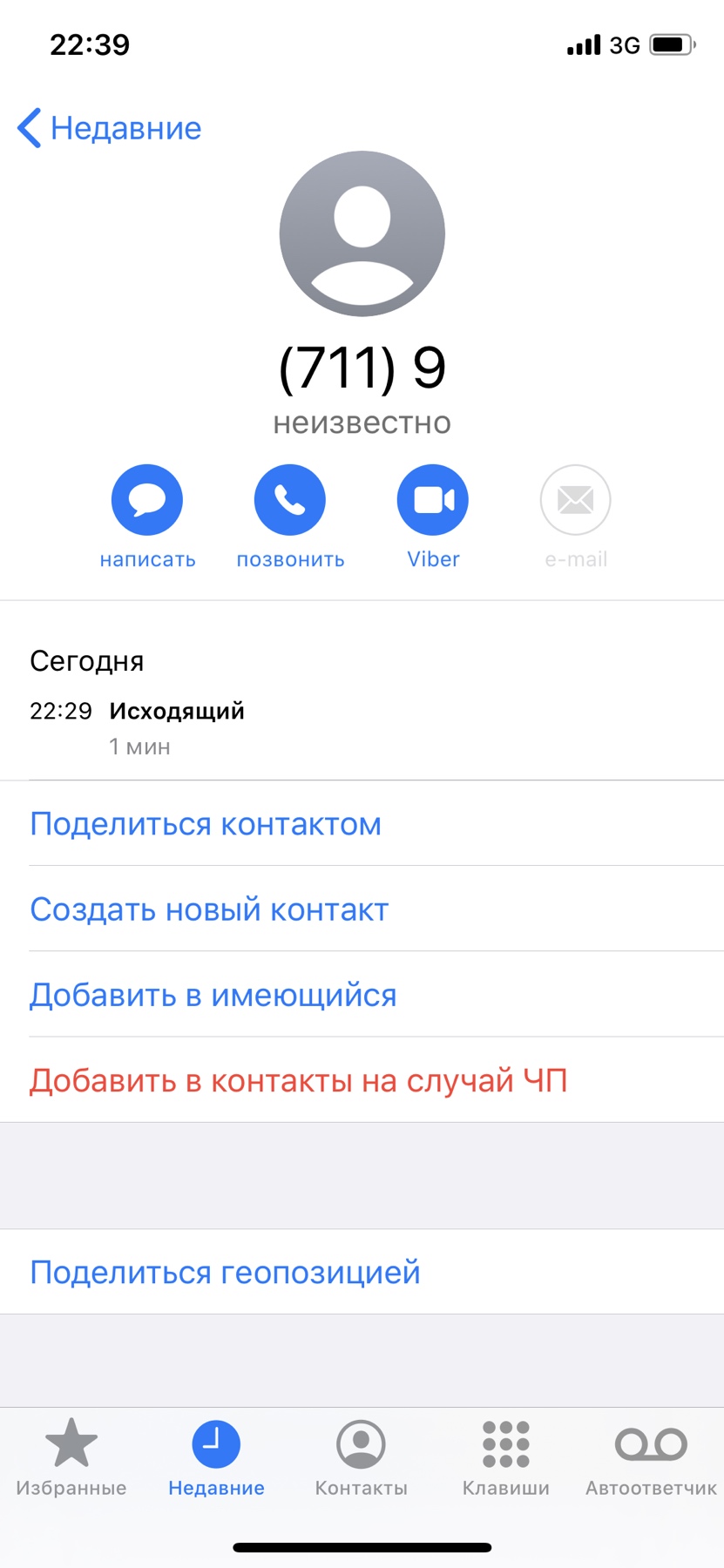
Task: Switch to the Избранные tab
Action: pyautogui.click(x=71, y=1458)
